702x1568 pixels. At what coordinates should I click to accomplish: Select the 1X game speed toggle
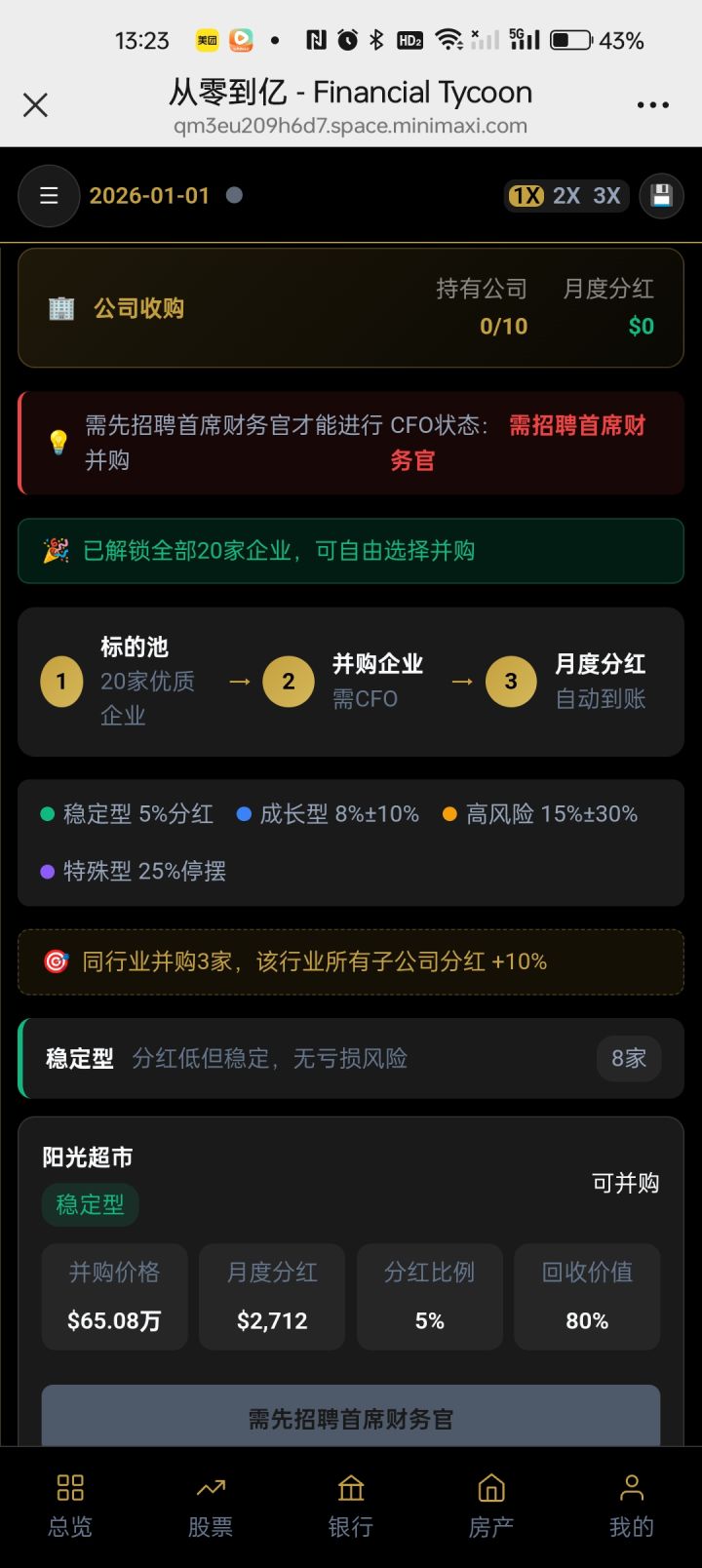click(526, 196)
